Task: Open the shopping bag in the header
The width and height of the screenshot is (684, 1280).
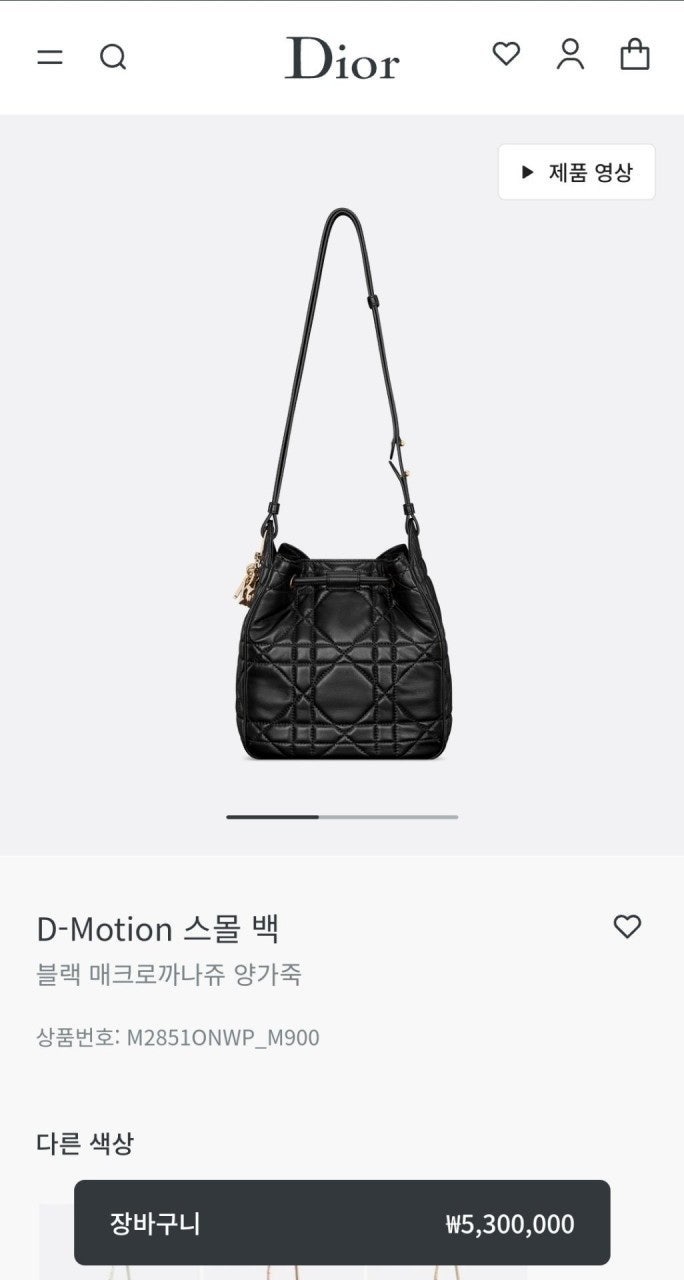Action: 635,54
